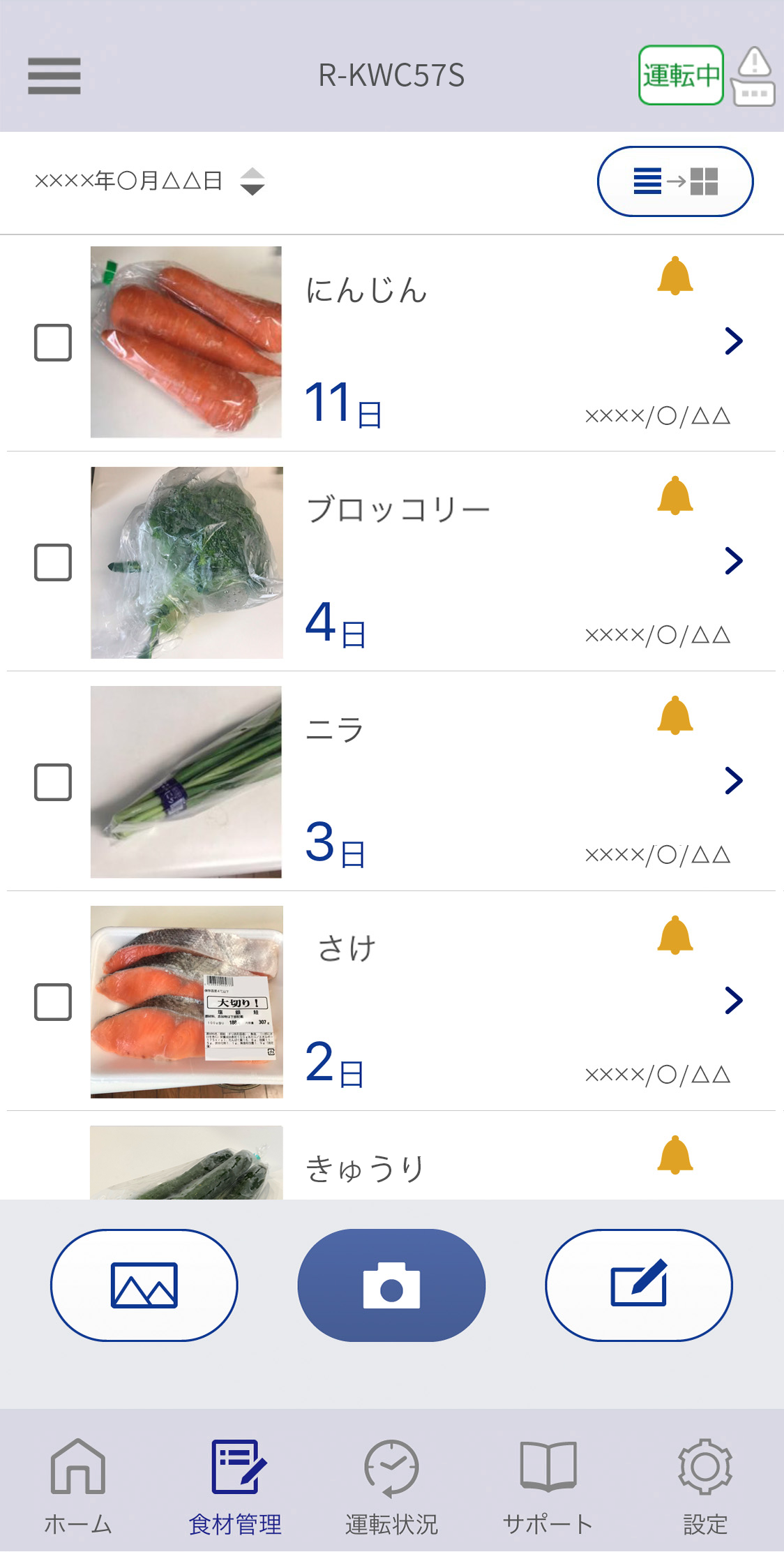Add food from photo gallery
Image resolution: width=784 pixels, height=1552 pixels.
(x=144, y=1285)
